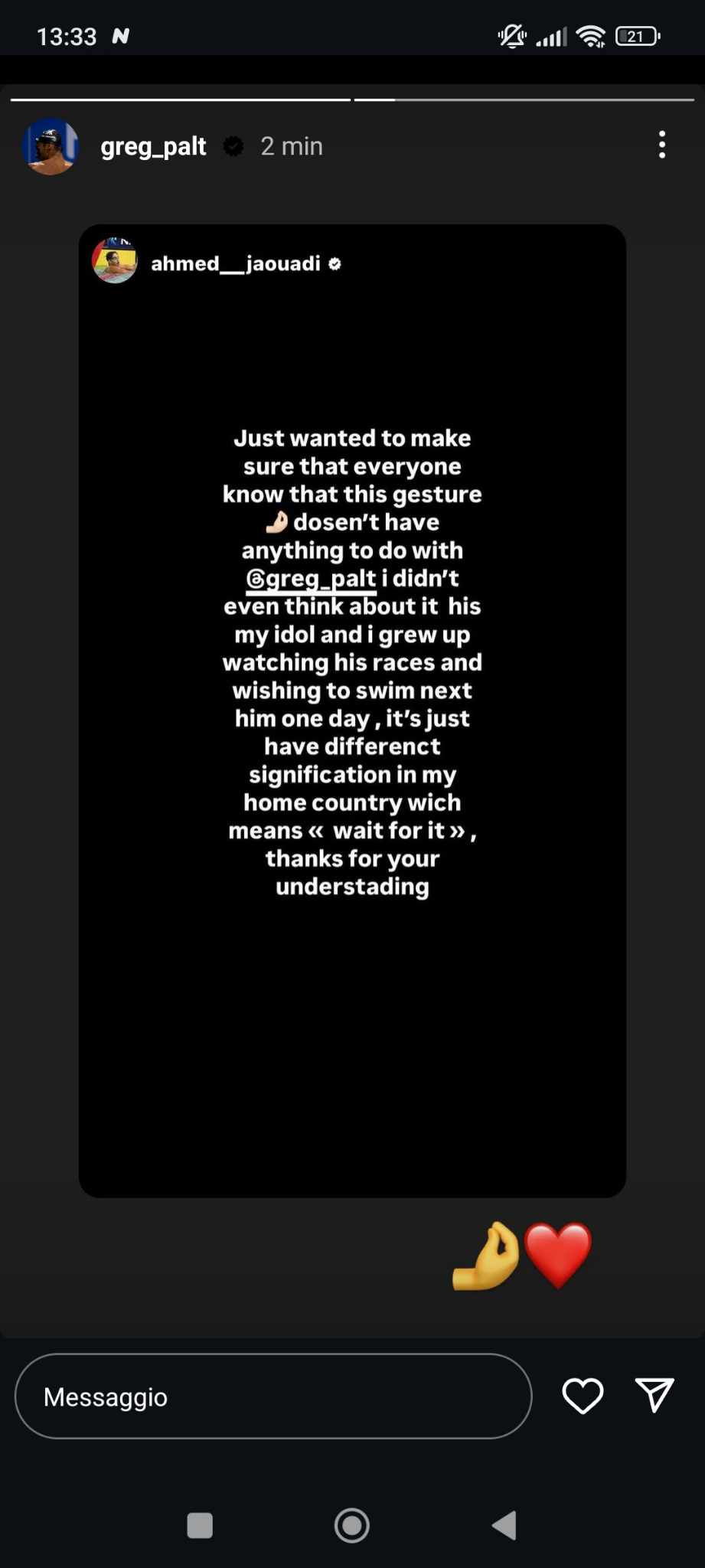This screenshot has height=1568, width=705.
Task: Open greg_palt's profile picture
Action: pos(51,146)
